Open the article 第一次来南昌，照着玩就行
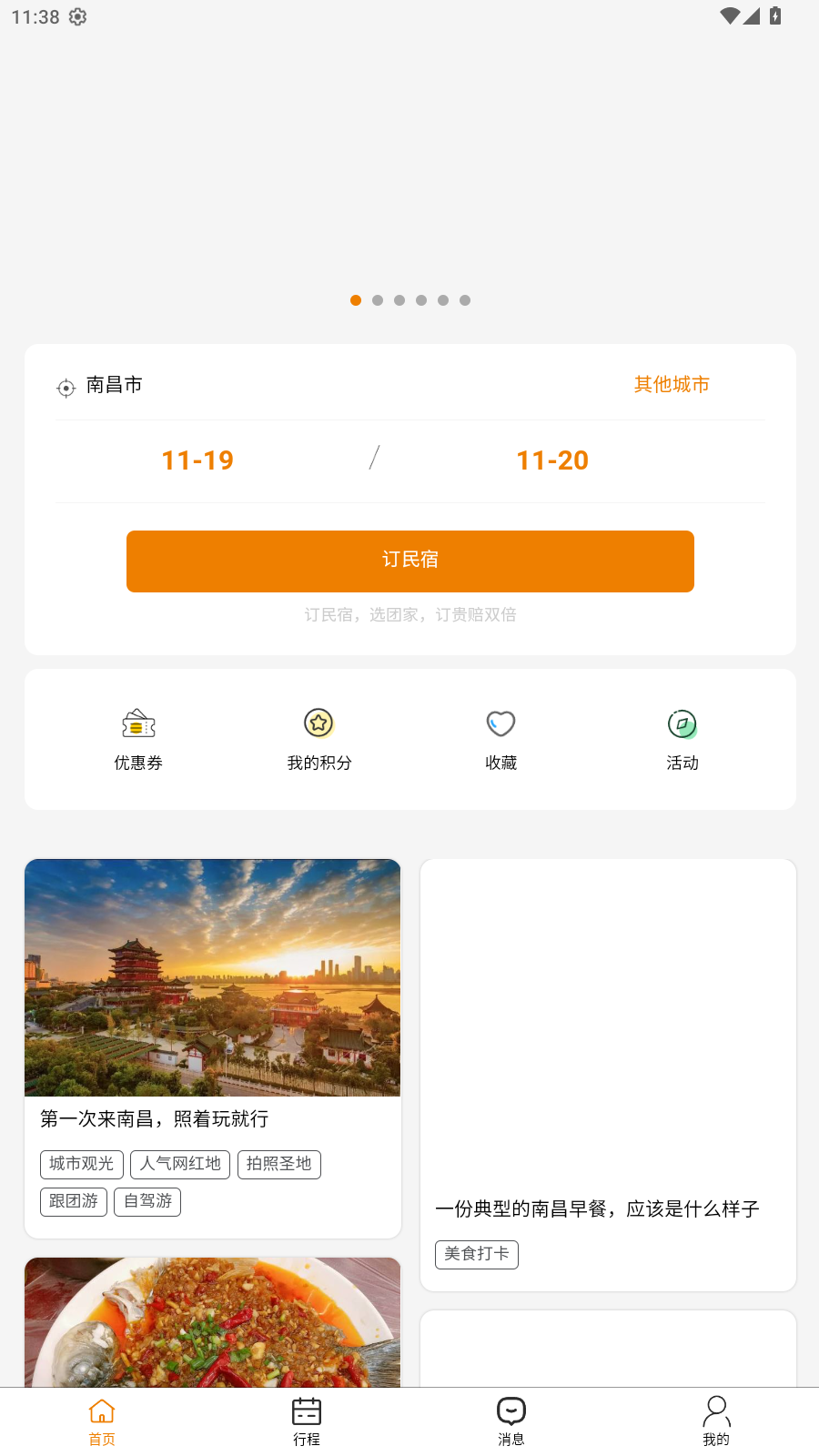 tap(155, 1118)
